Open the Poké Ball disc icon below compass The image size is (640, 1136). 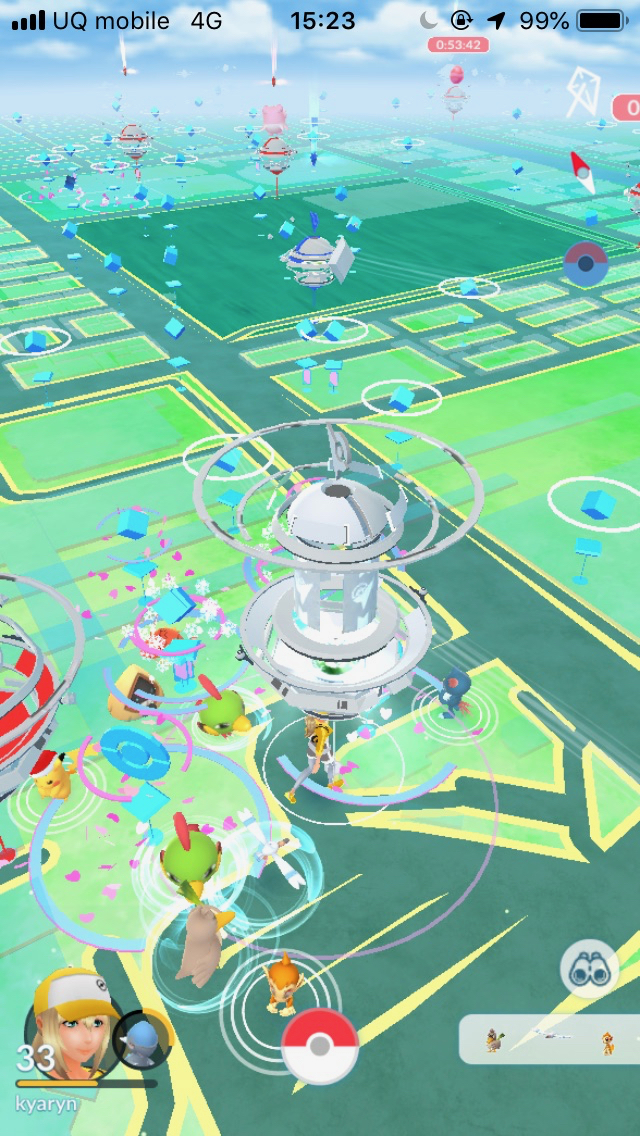[585, 263]
